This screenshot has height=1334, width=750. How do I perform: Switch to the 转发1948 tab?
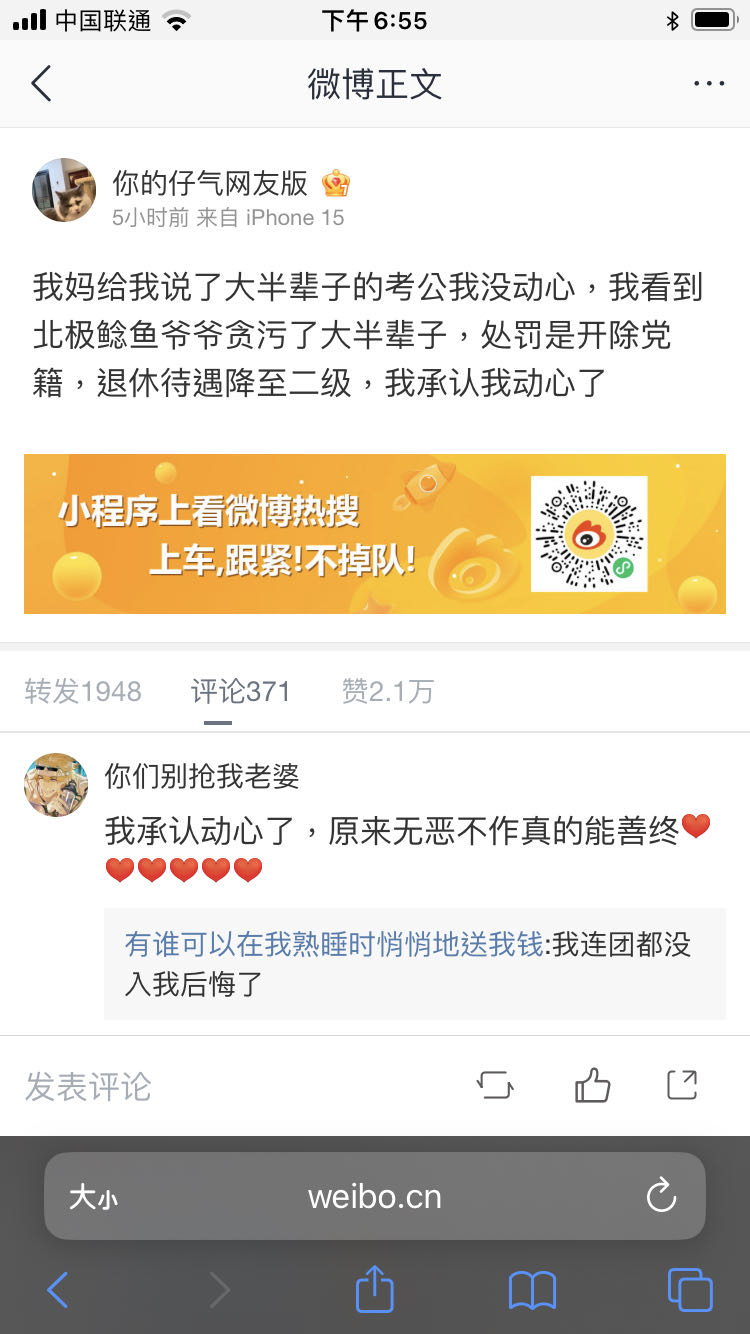(83, 691)
